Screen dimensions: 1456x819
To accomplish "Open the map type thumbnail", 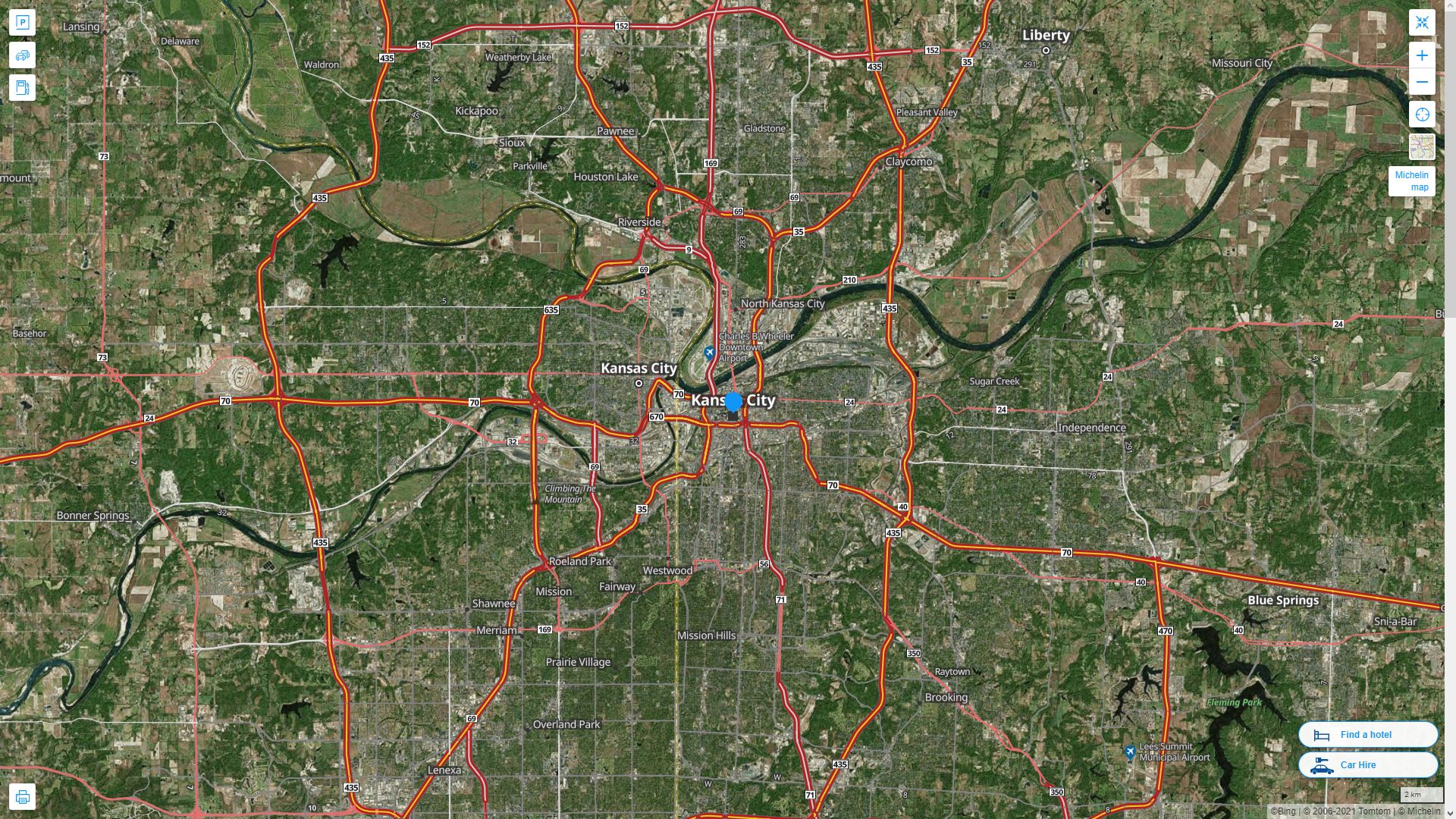I will pyautogui.click(x=1422, y=147).
